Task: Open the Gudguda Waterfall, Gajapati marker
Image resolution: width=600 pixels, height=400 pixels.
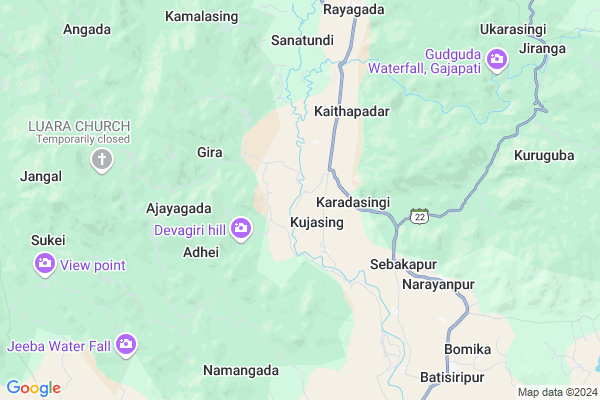Action: [496, 62]
